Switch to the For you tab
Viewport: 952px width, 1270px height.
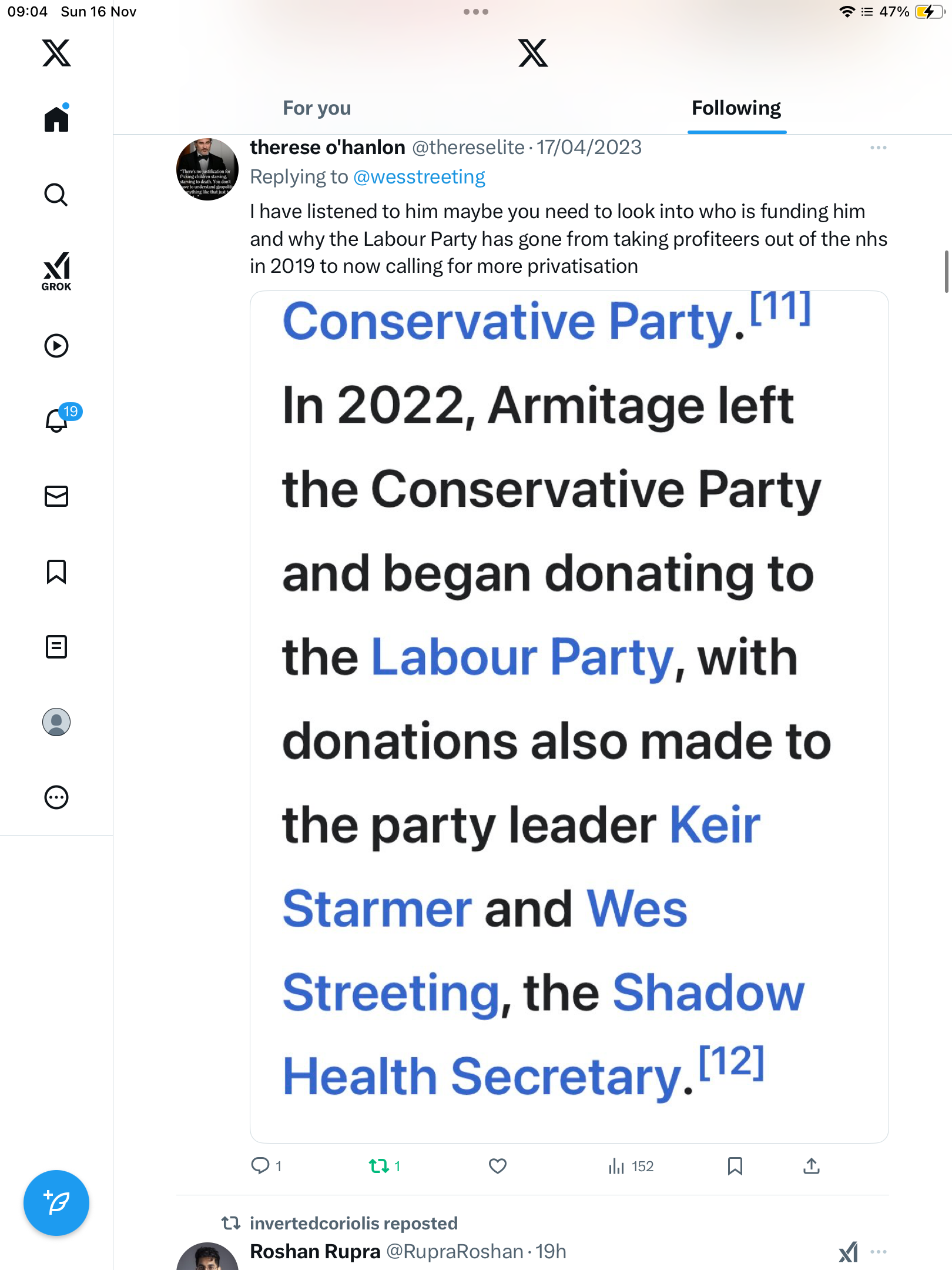317,108
